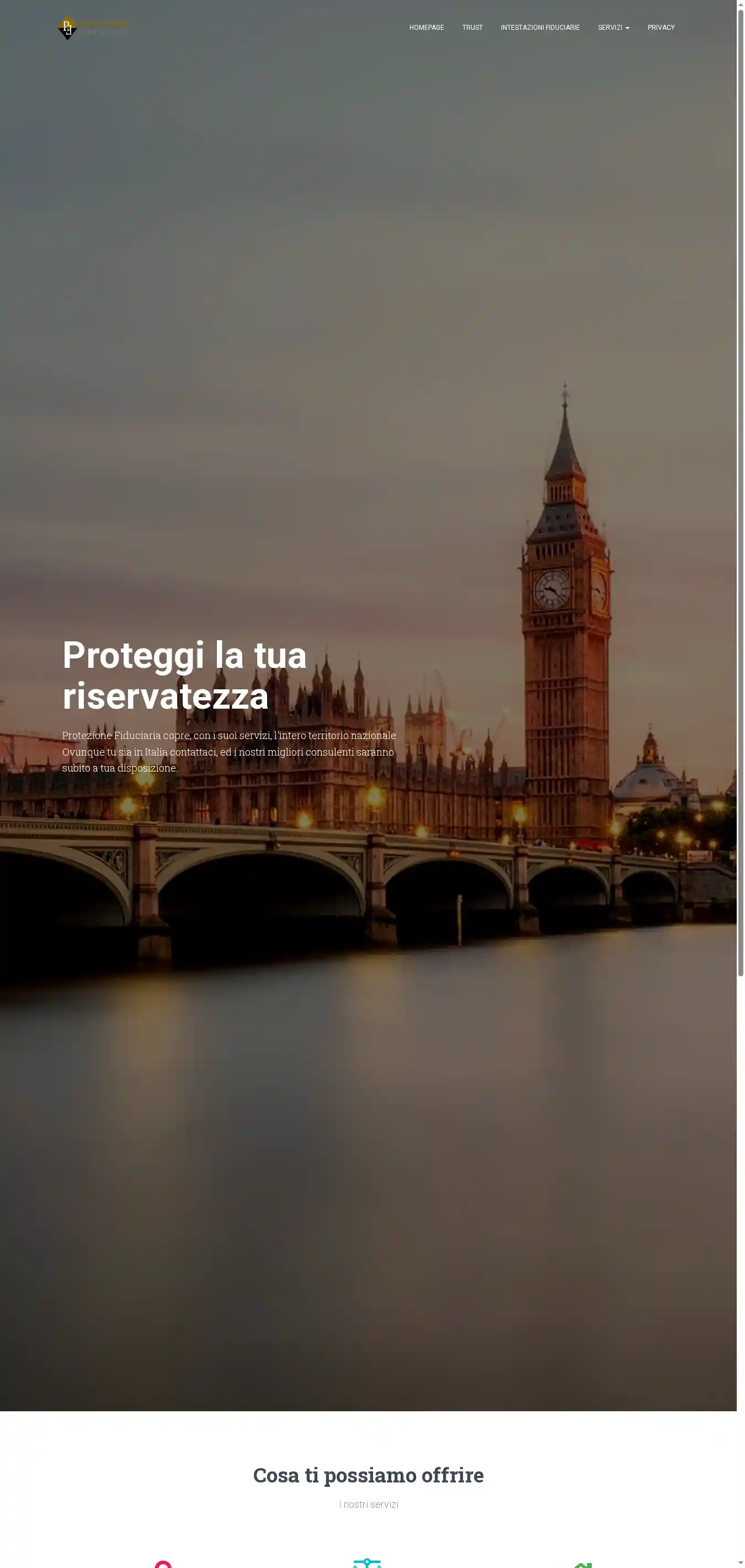The image size is (745, 1568).
Task: Open the Homepage nav link
Action: [x=426, y=28]
